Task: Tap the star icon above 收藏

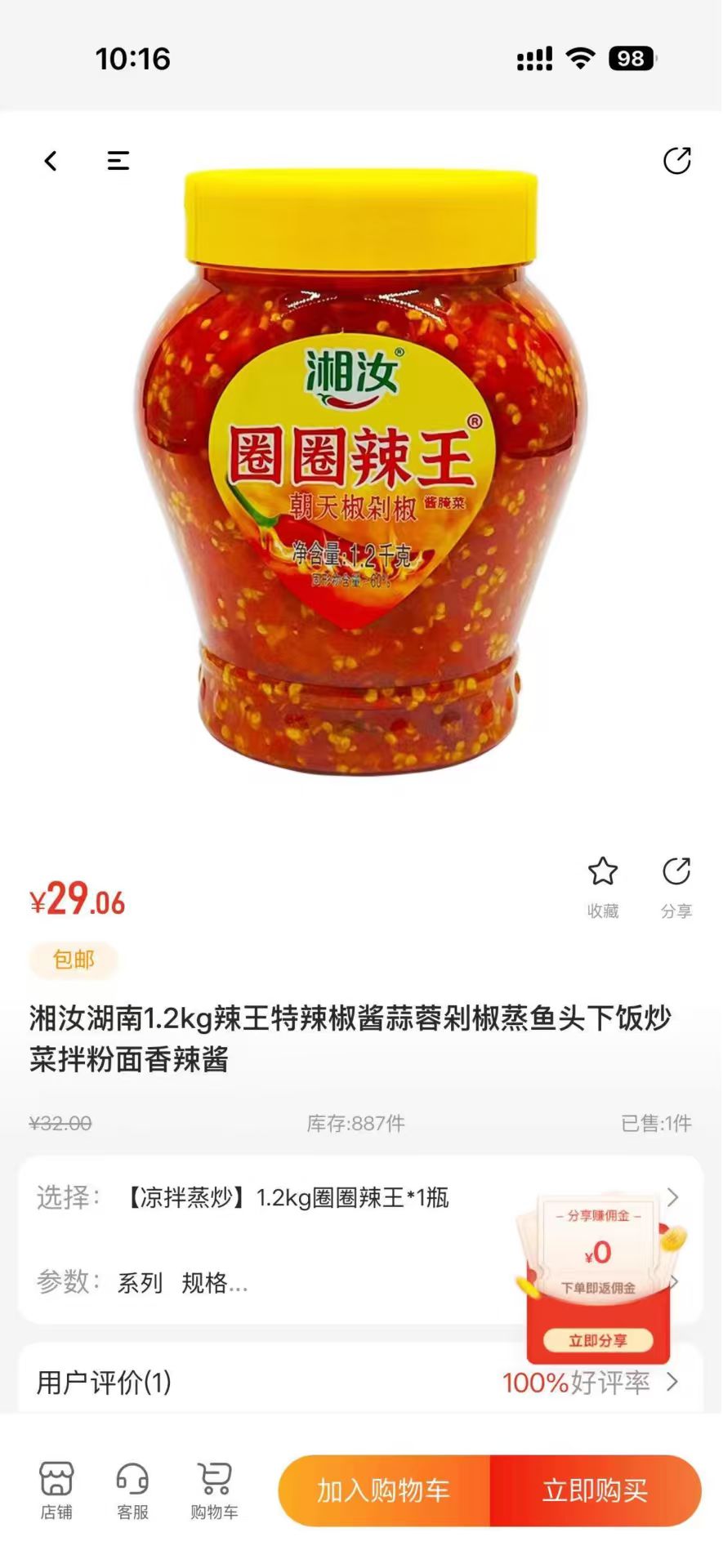Action: [x=604, y=872]
